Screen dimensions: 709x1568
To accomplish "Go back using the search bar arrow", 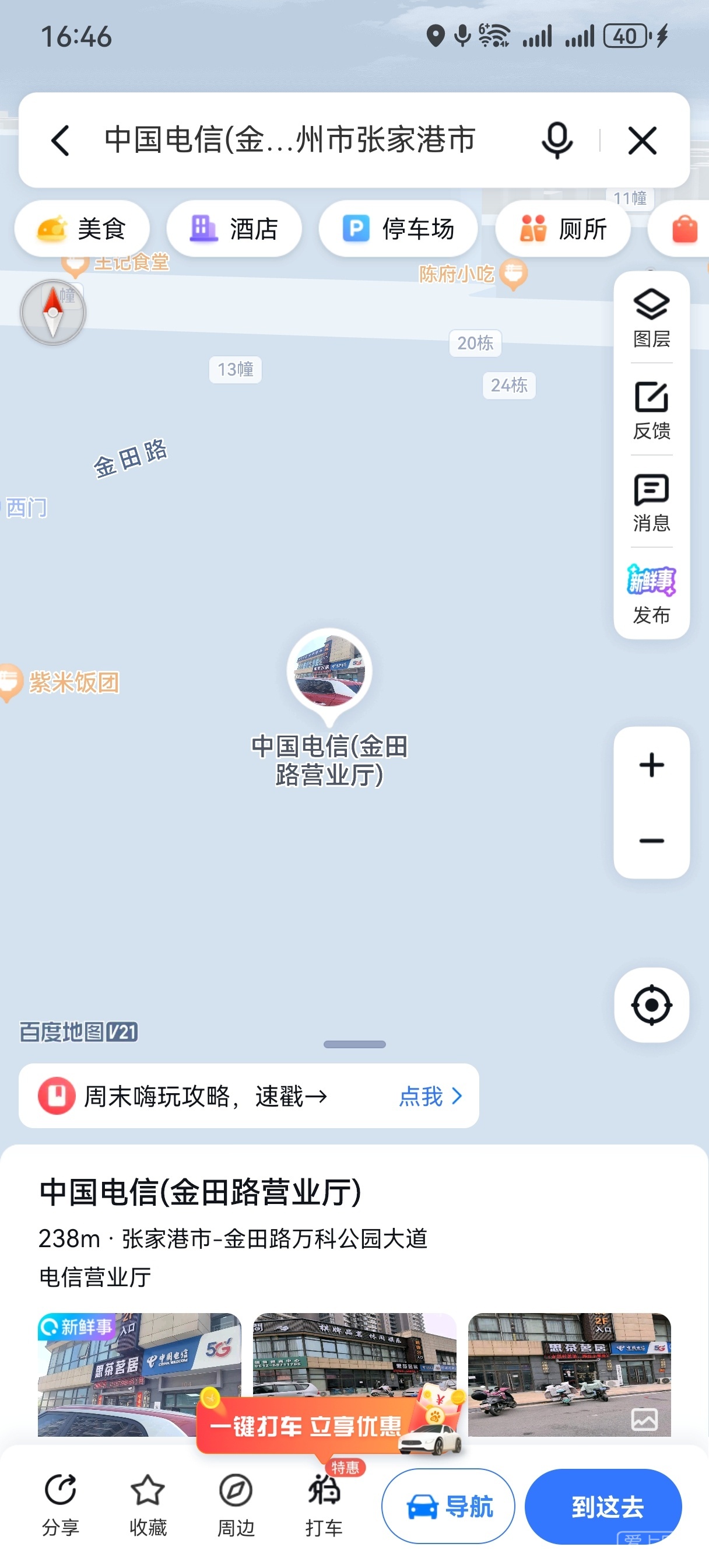I will coord(60,141).
